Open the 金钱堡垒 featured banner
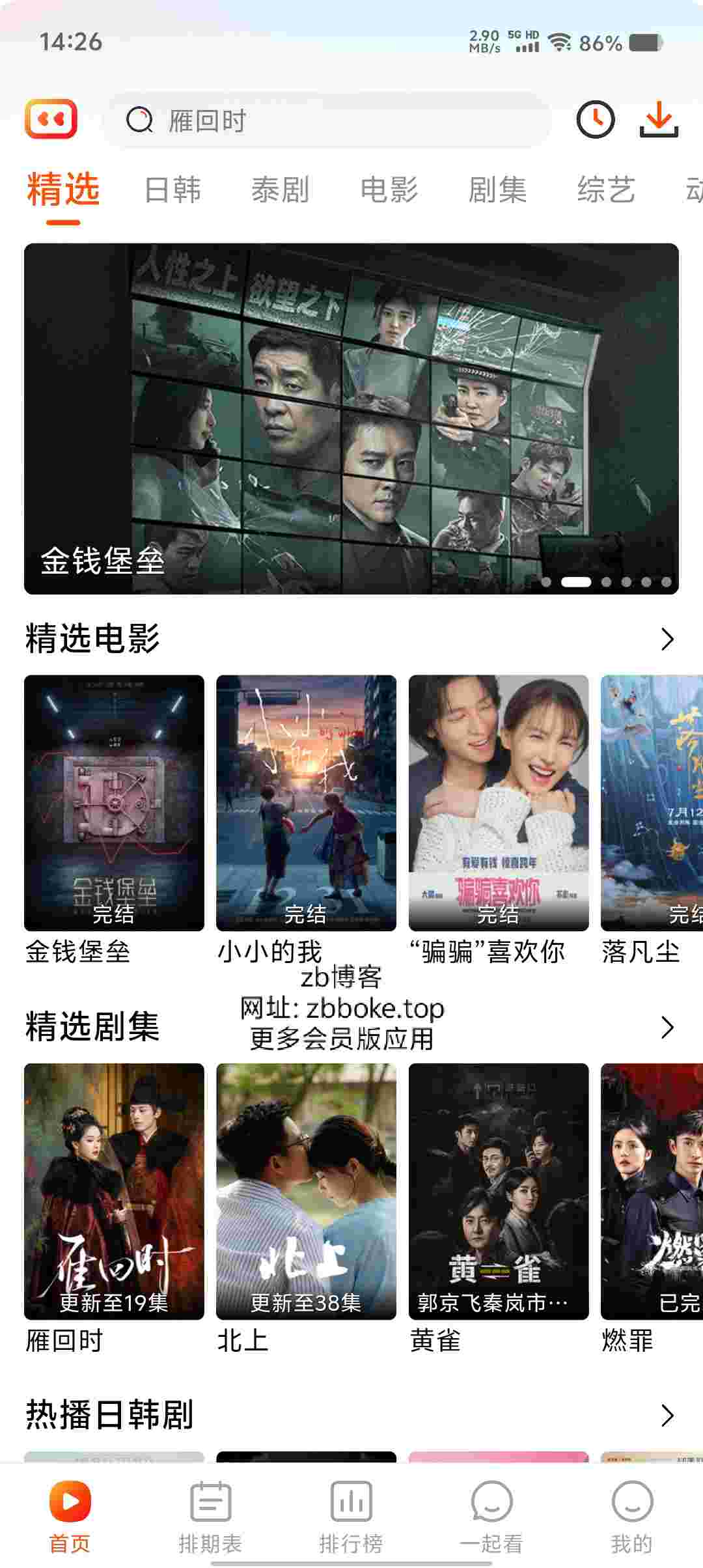 (x=351, y=419)
